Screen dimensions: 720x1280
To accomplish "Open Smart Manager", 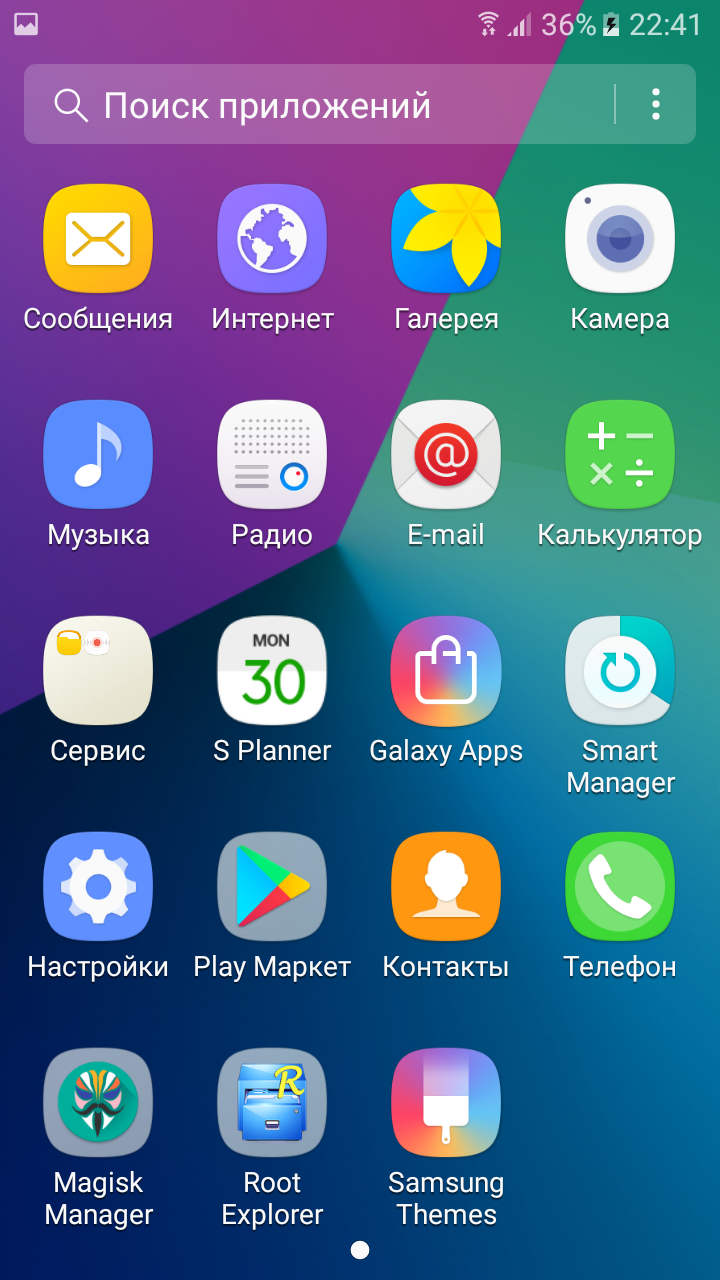I will pos(620,671).
